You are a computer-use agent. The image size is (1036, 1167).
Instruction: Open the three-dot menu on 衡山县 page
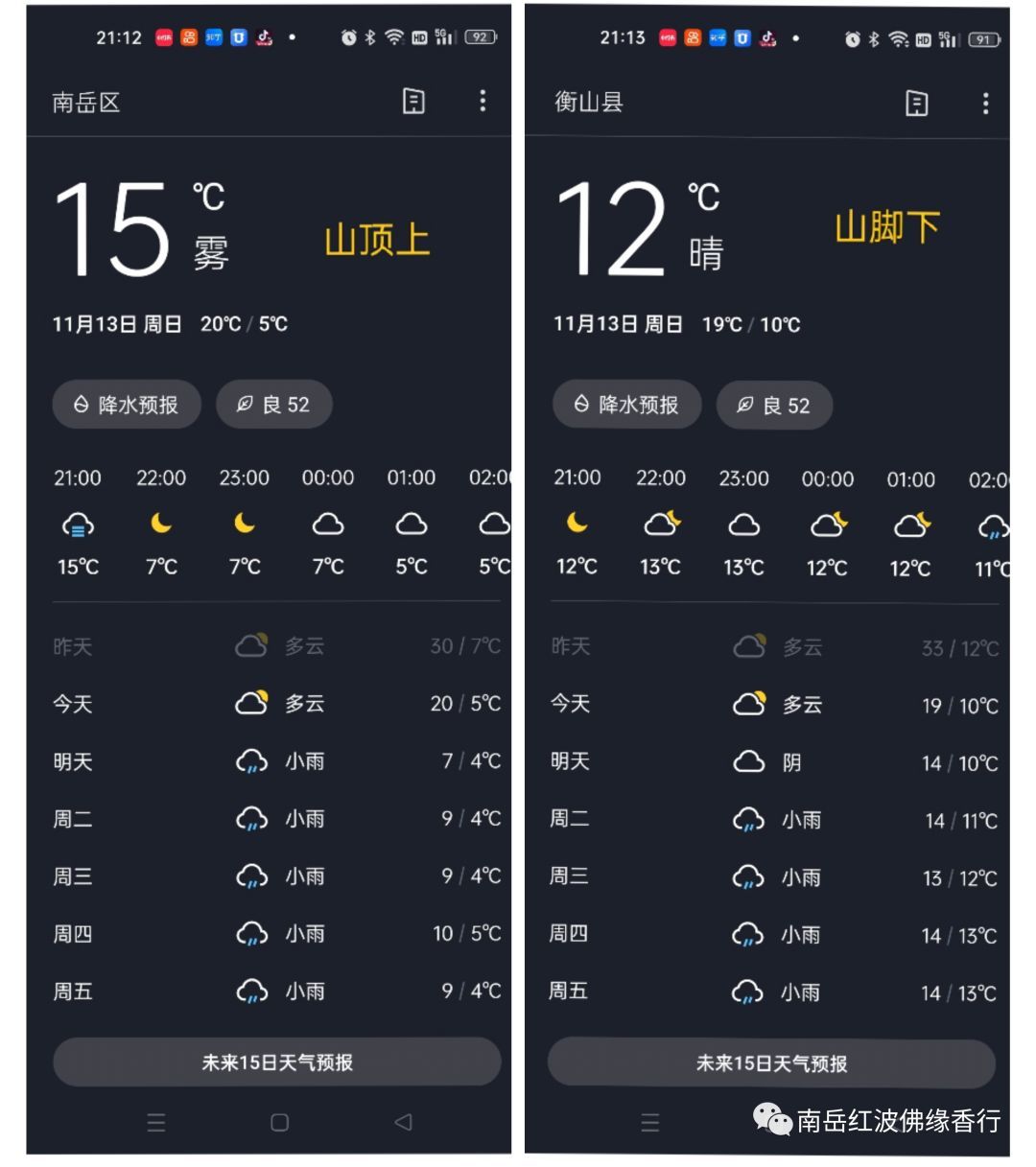click(985, 104)
